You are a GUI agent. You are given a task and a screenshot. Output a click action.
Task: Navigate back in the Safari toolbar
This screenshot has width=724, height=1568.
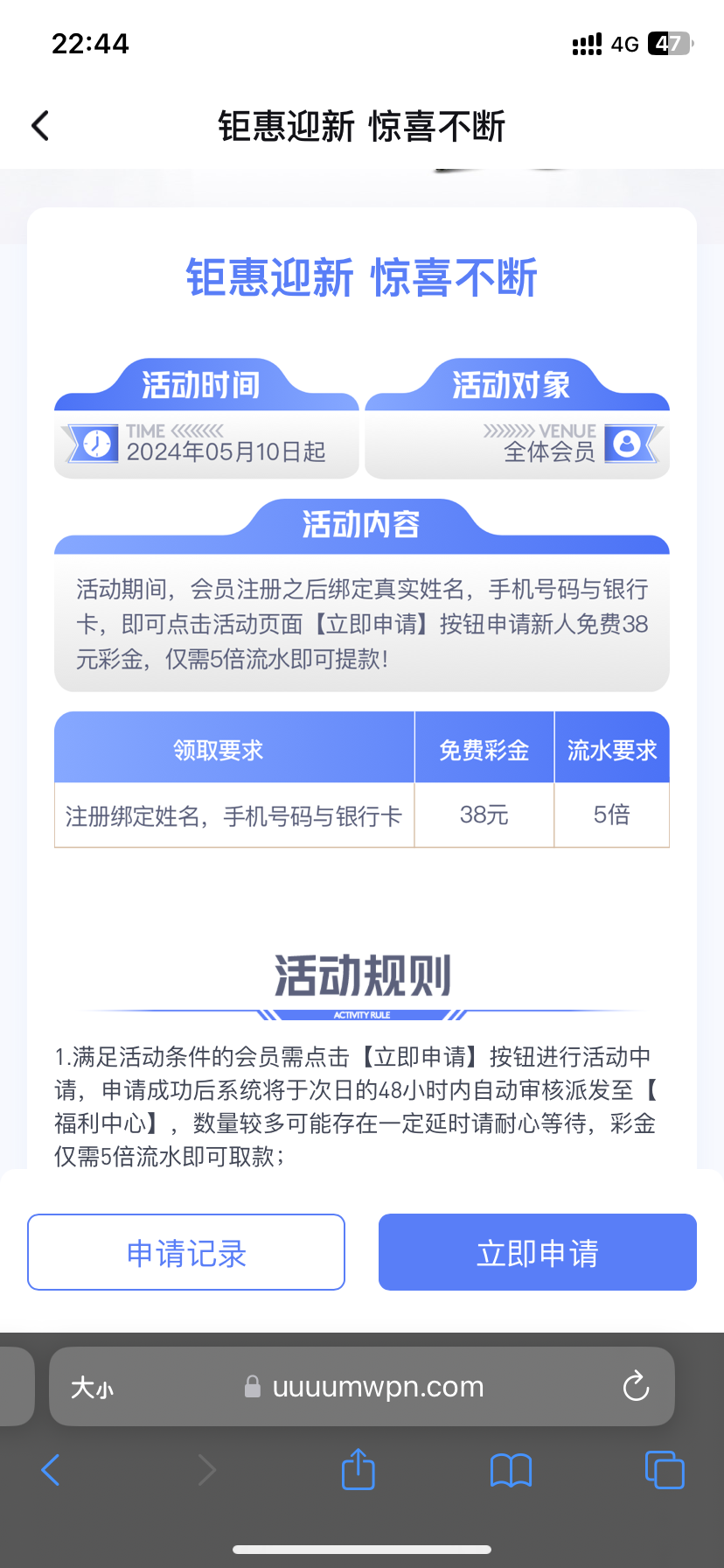(x=51, y=1470)
